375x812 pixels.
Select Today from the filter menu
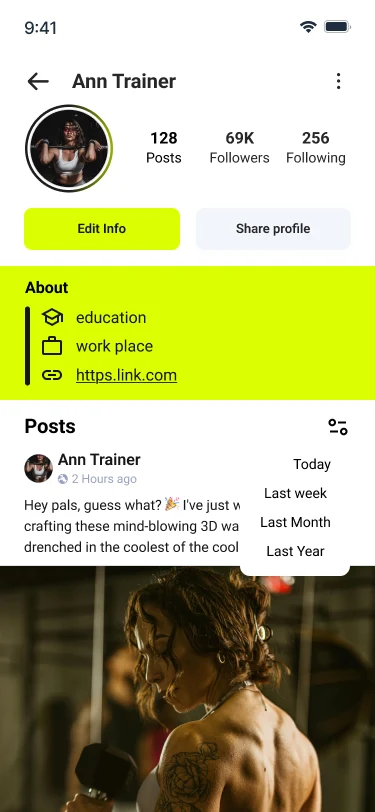[312, 465]
